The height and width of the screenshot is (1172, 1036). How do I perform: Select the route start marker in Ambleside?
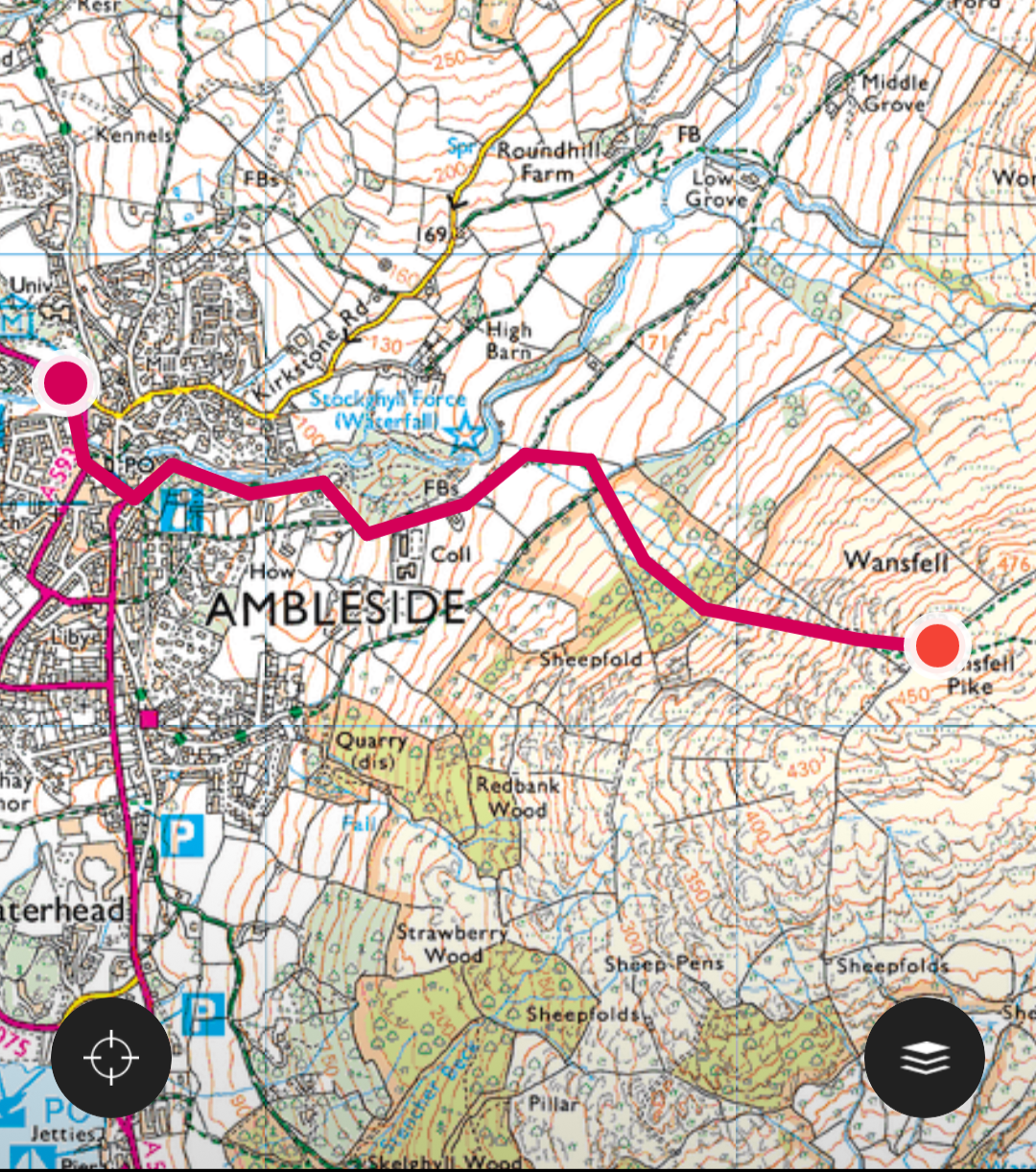pos(66,383)
